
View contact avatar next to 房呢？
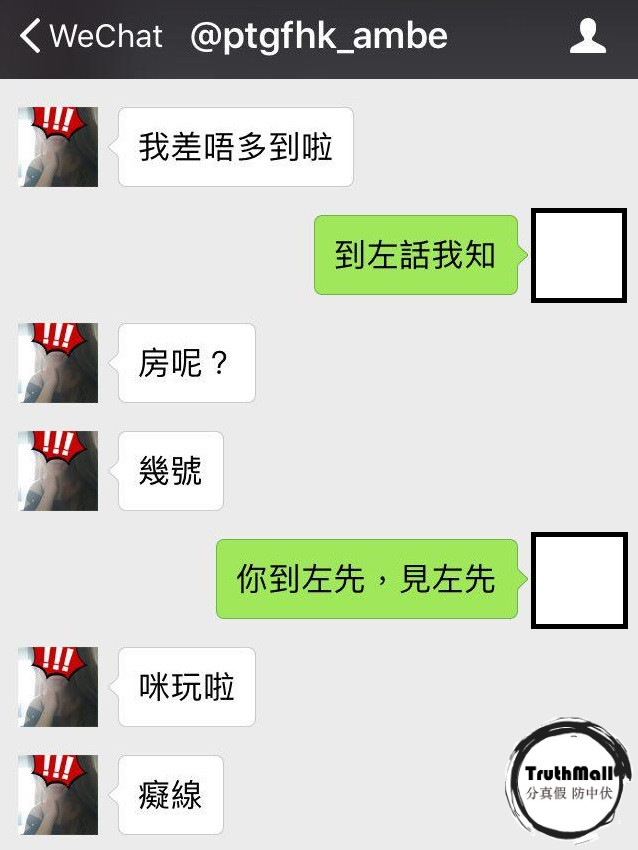pyautogui.click(x=58, y=363)
